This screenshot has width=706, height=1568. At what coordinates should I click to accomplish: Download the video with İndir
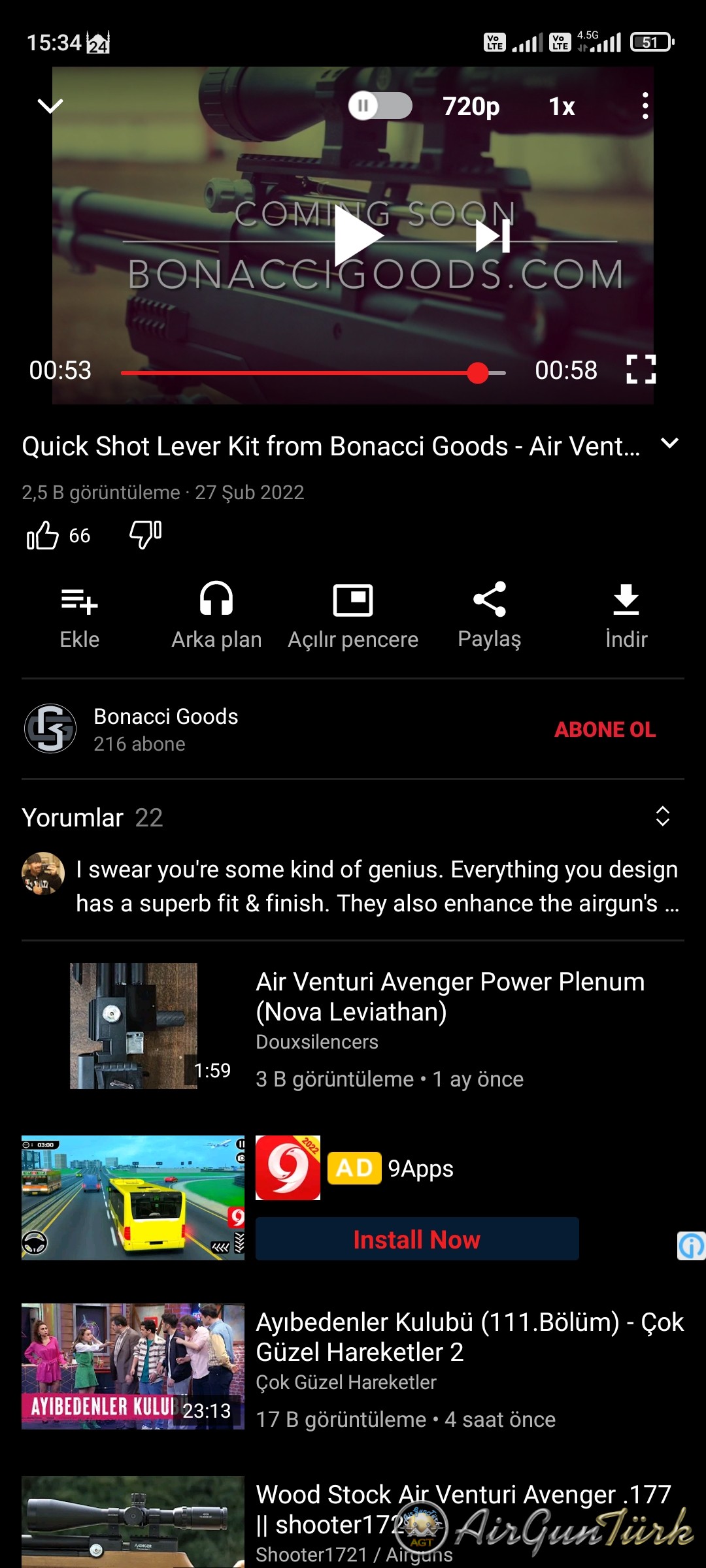(626, 615)
